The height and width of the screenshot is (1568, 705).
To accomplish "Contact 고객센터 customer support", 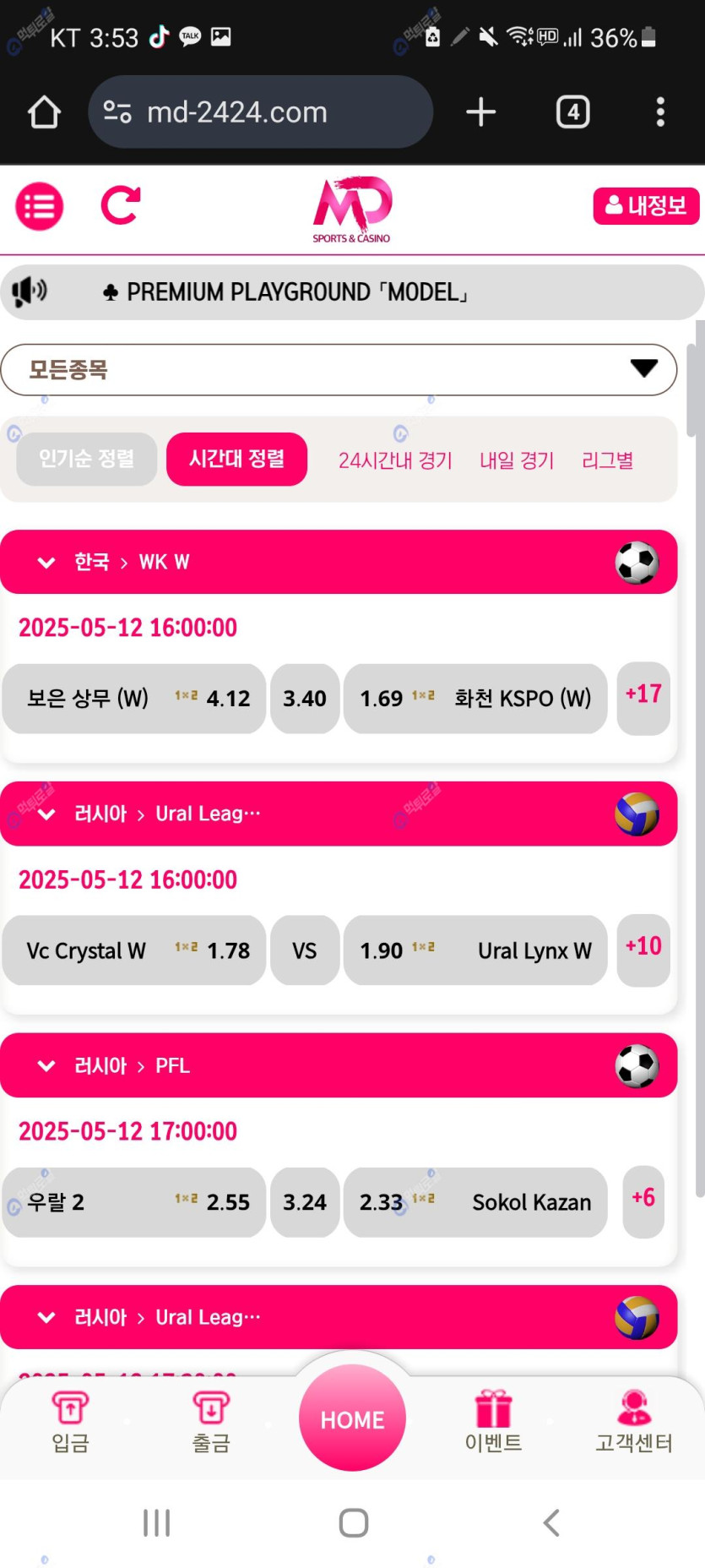I will (x=634, y=1422).
